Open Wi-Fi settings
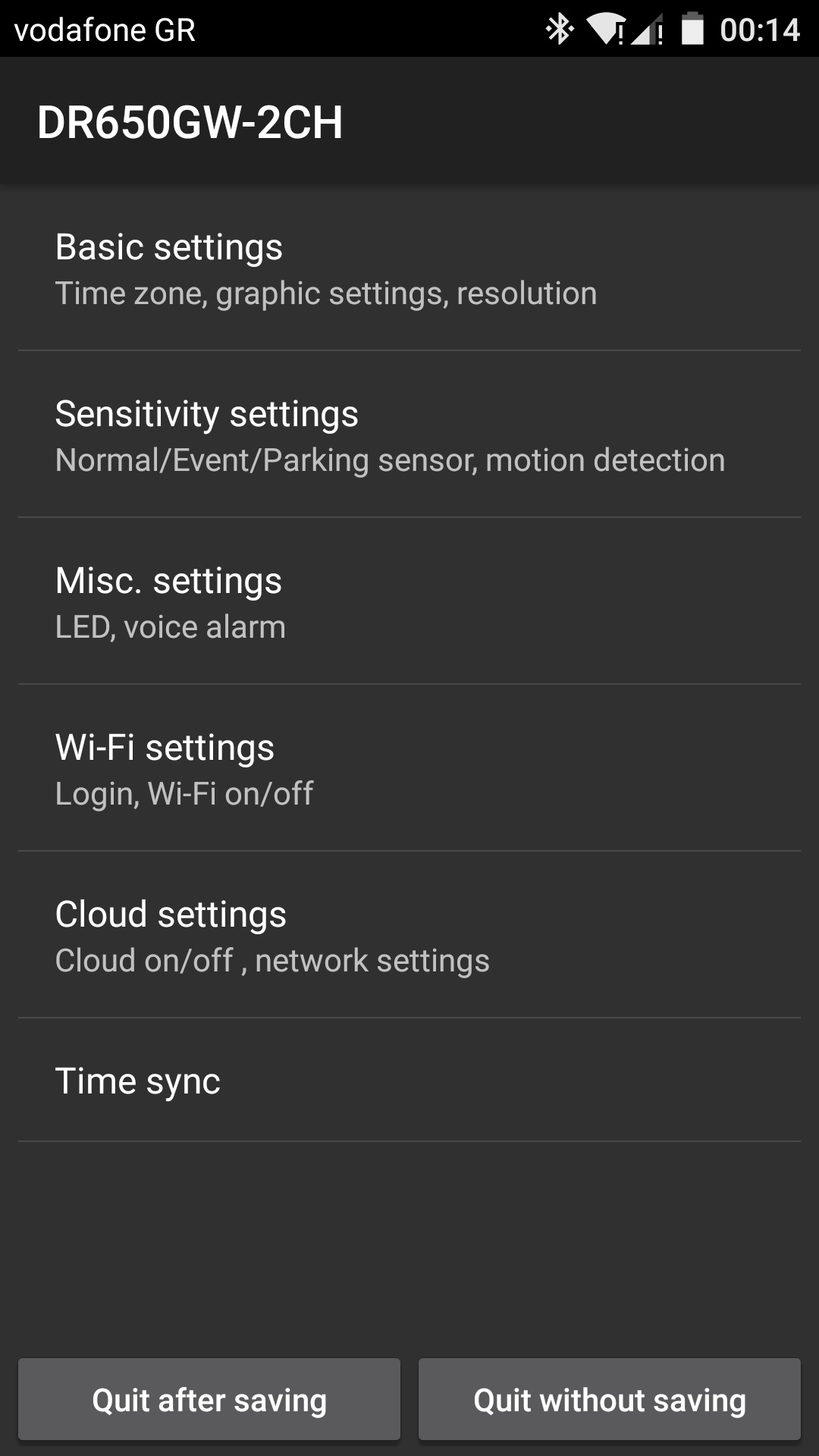Screen dimensions: 819x1456 (x=409, y=768)
